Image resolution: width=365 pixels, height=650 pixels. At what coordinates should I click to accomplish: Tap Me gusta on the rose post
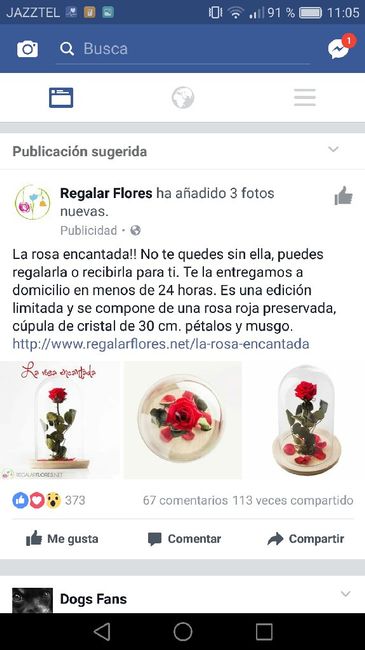tap(62, 539)
